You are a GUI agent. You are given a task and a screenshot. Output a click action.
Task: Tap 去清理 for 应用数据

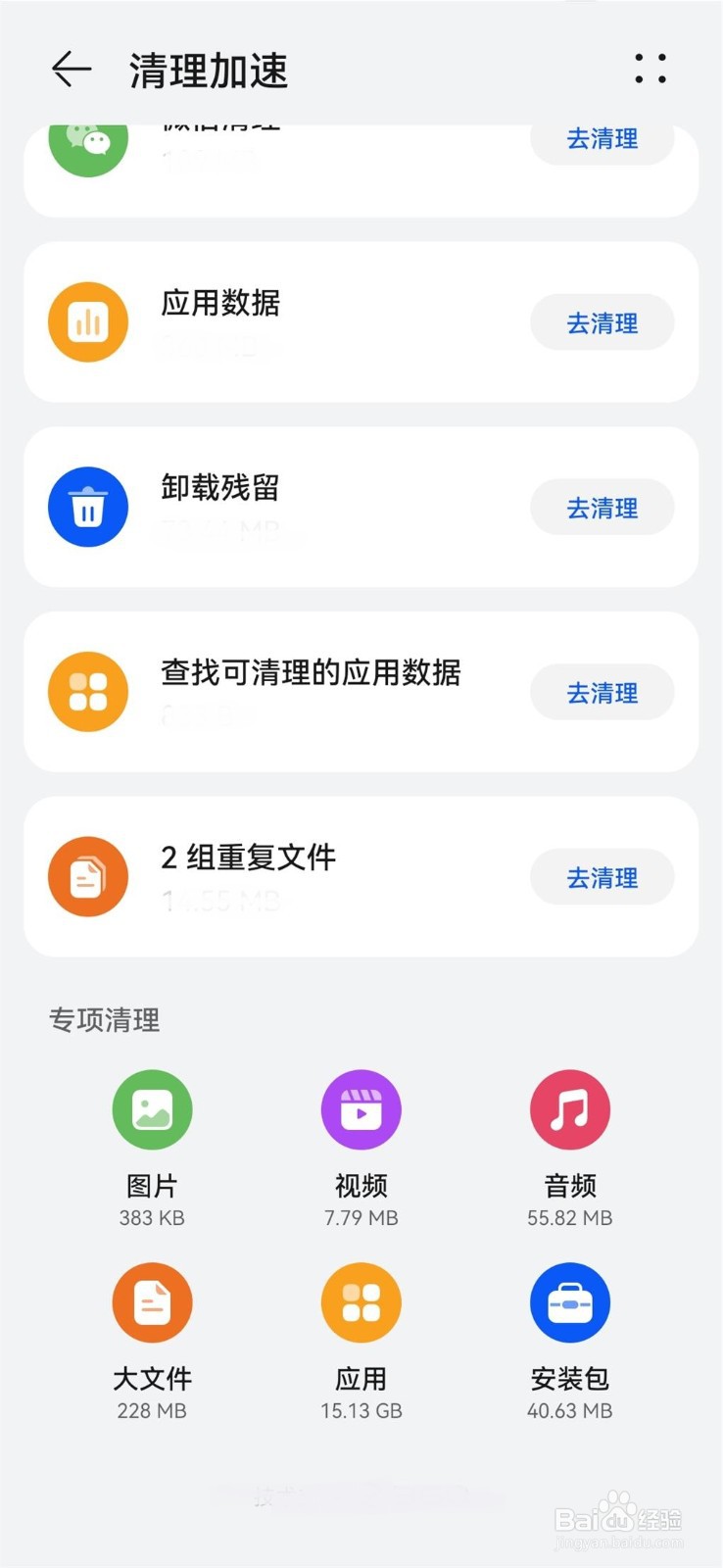(x=602, y=323)
